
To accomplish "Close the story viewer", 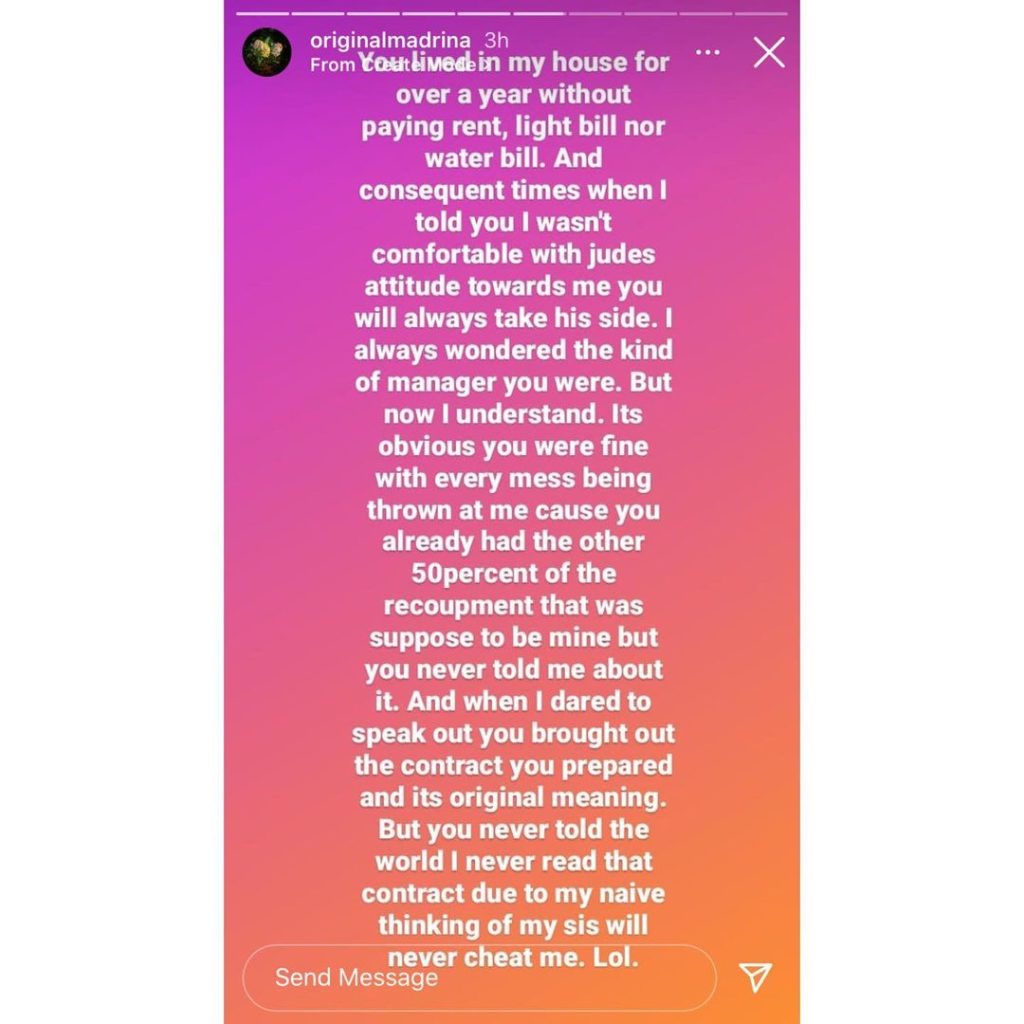I will pos(768,52).
